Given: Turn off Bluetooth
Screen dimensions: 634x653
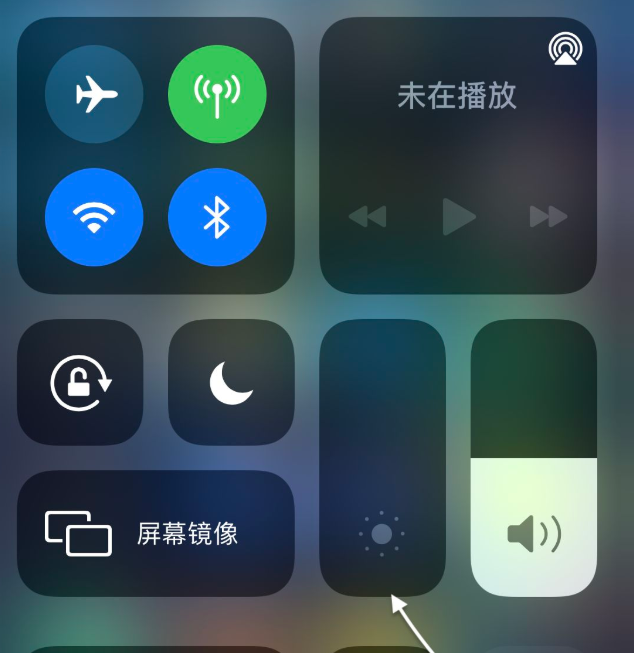Looking at the screenshot, I should point(217,217).
